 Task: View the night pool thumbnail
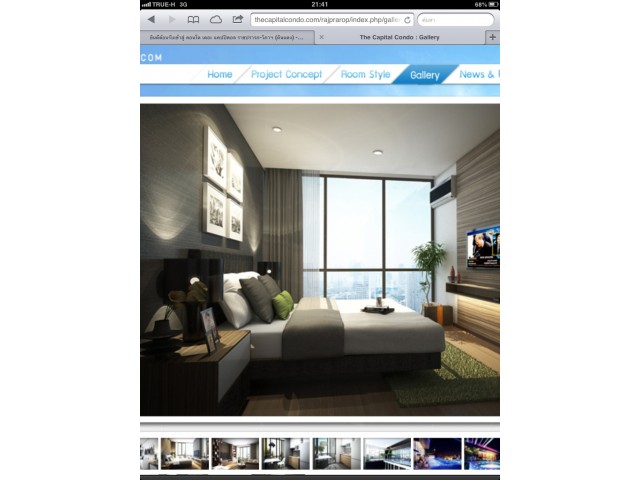437,453
